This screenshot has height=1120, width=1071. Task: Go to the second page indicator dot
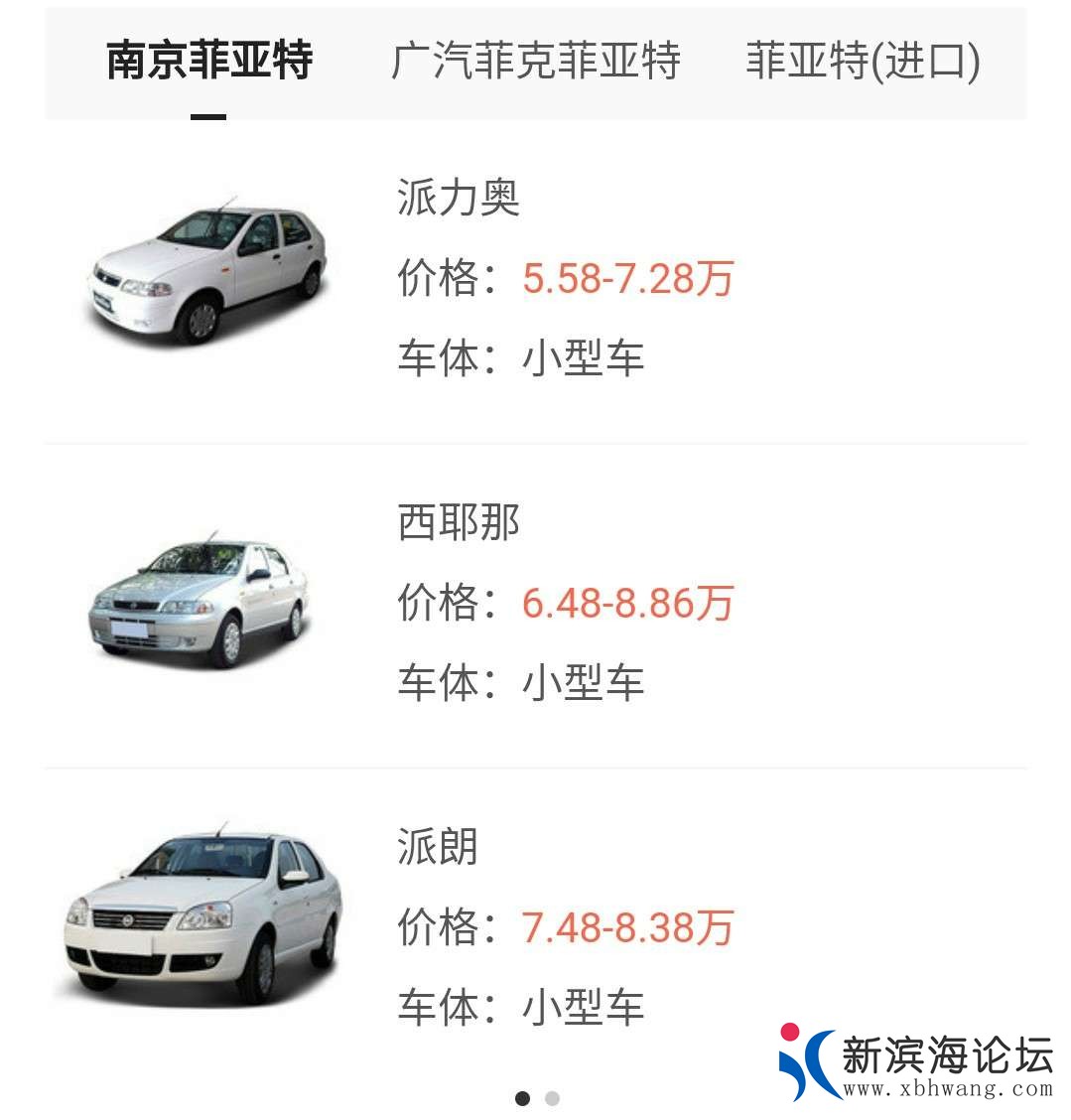tap(553, 1098)
